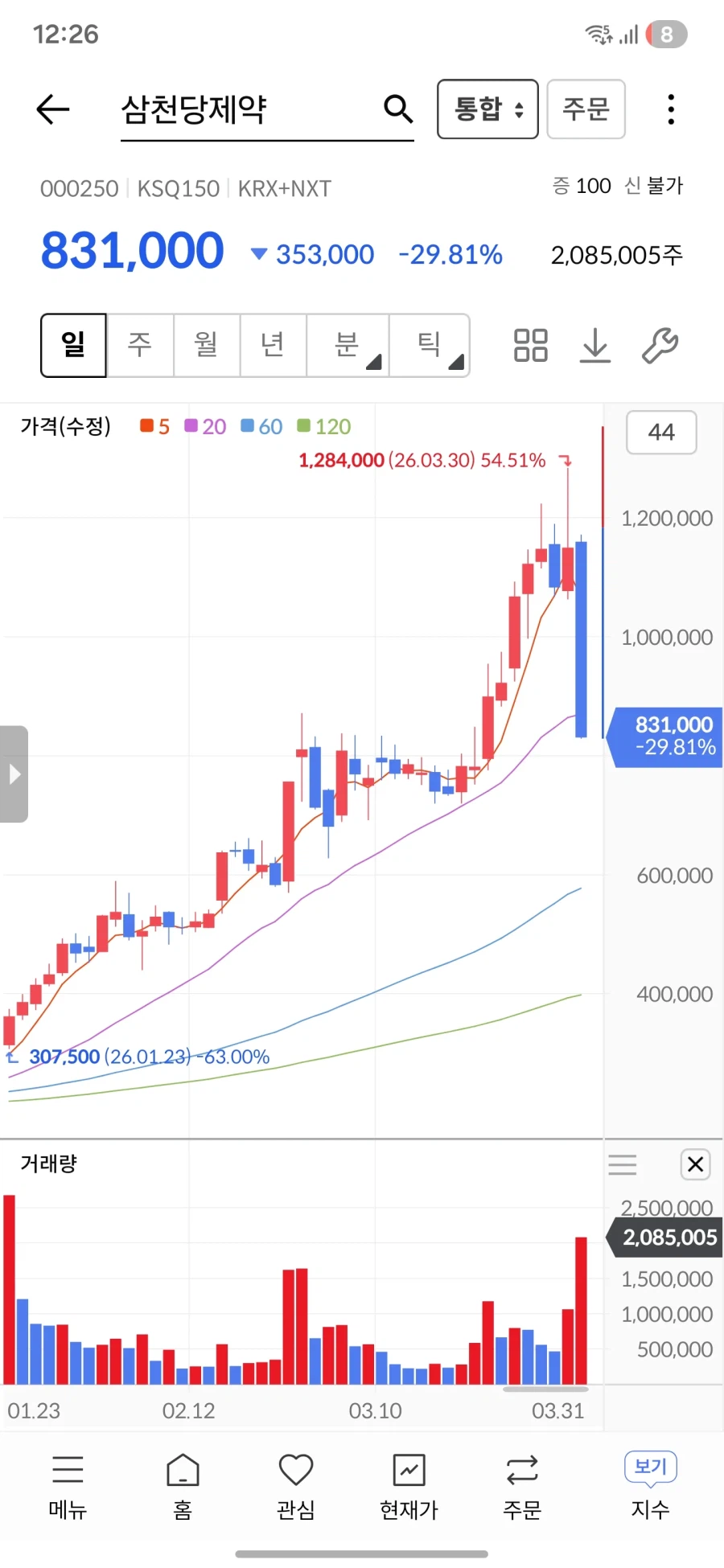This screenshot has height=1568, width=724.
Task: Open the stock search magnifier
Action: pos(397,109)
